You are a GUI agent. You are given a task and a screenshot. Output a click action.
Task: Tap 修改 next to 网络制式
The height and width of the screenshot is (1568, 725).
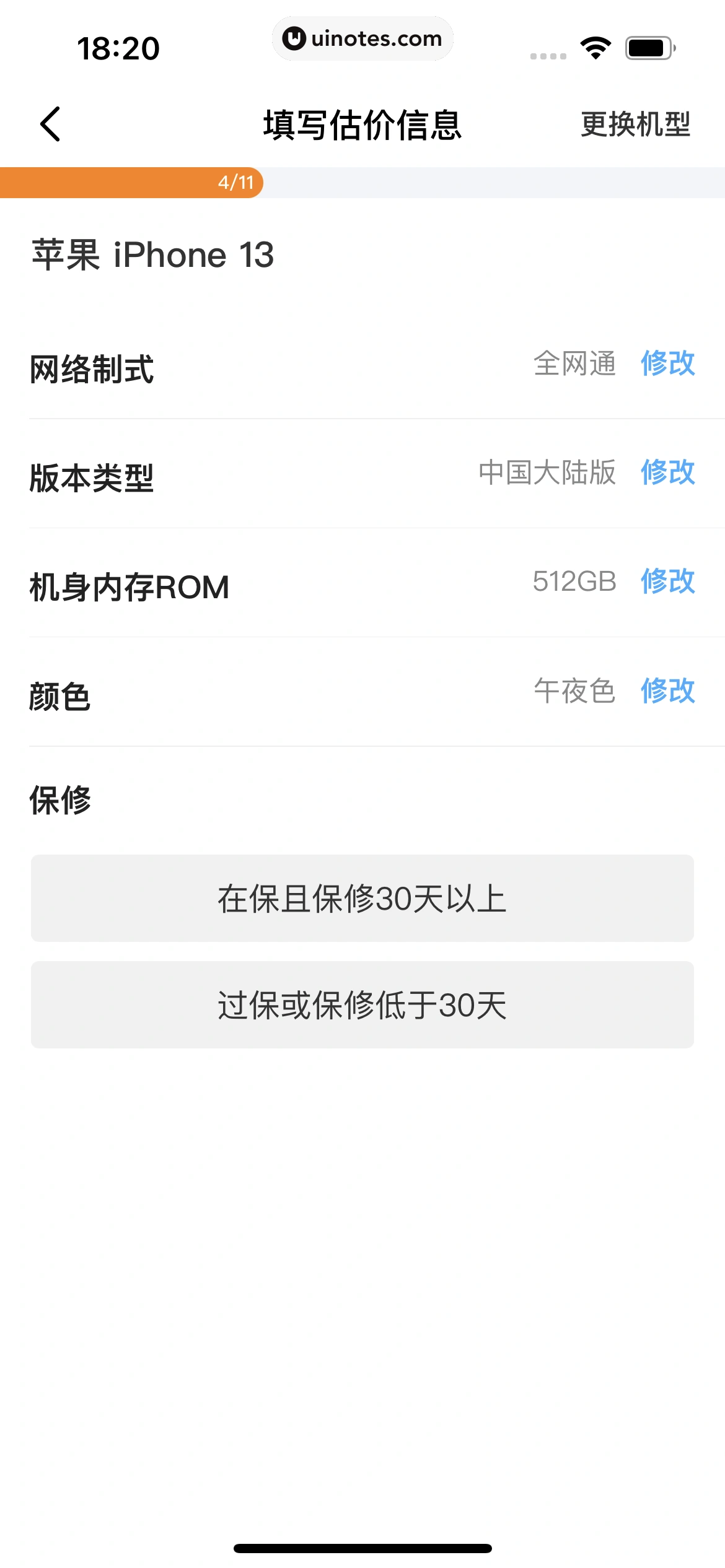coord(668,364)
